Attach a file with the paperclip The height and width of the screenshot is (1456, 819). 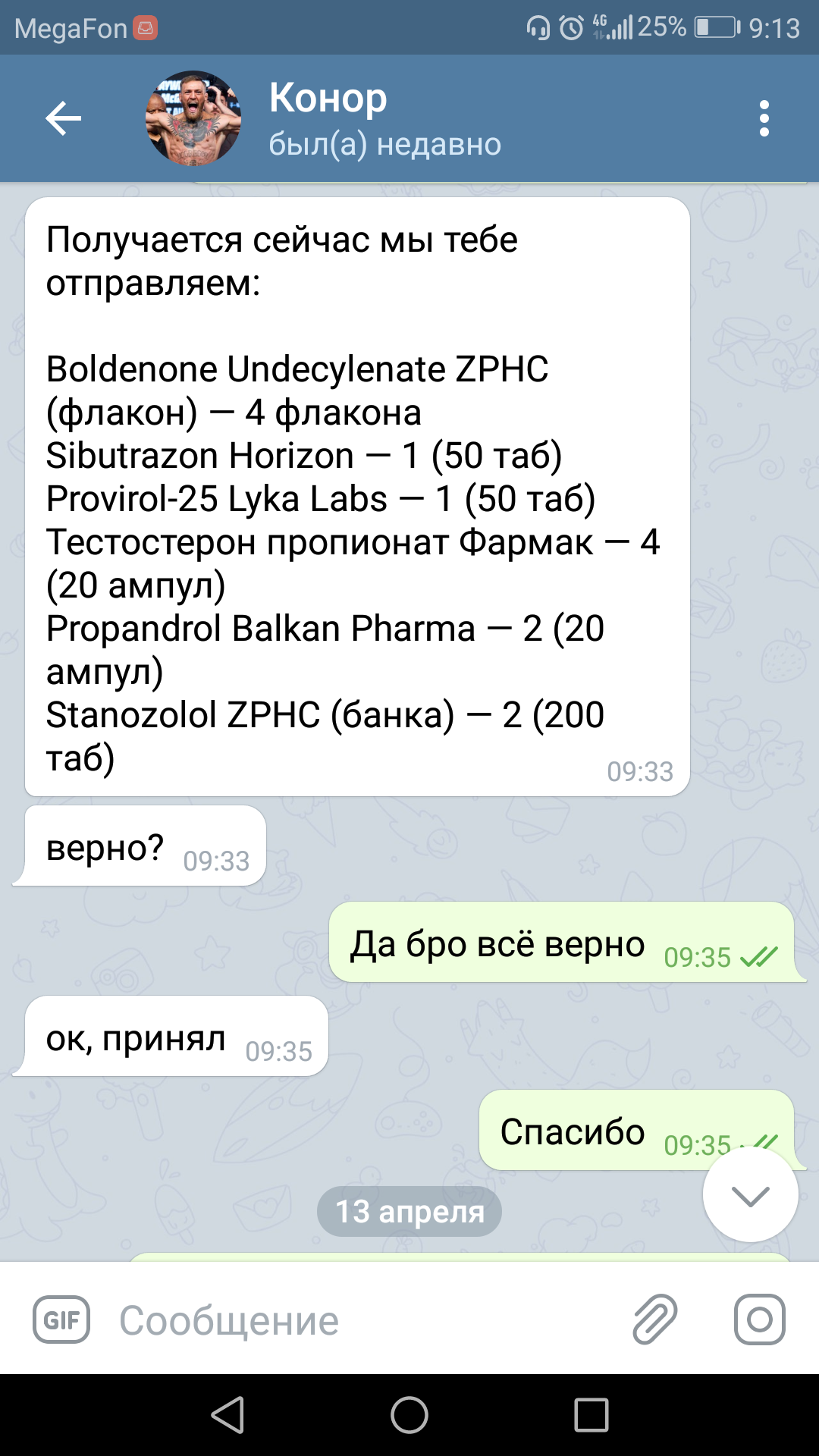tap(654, 1319)
